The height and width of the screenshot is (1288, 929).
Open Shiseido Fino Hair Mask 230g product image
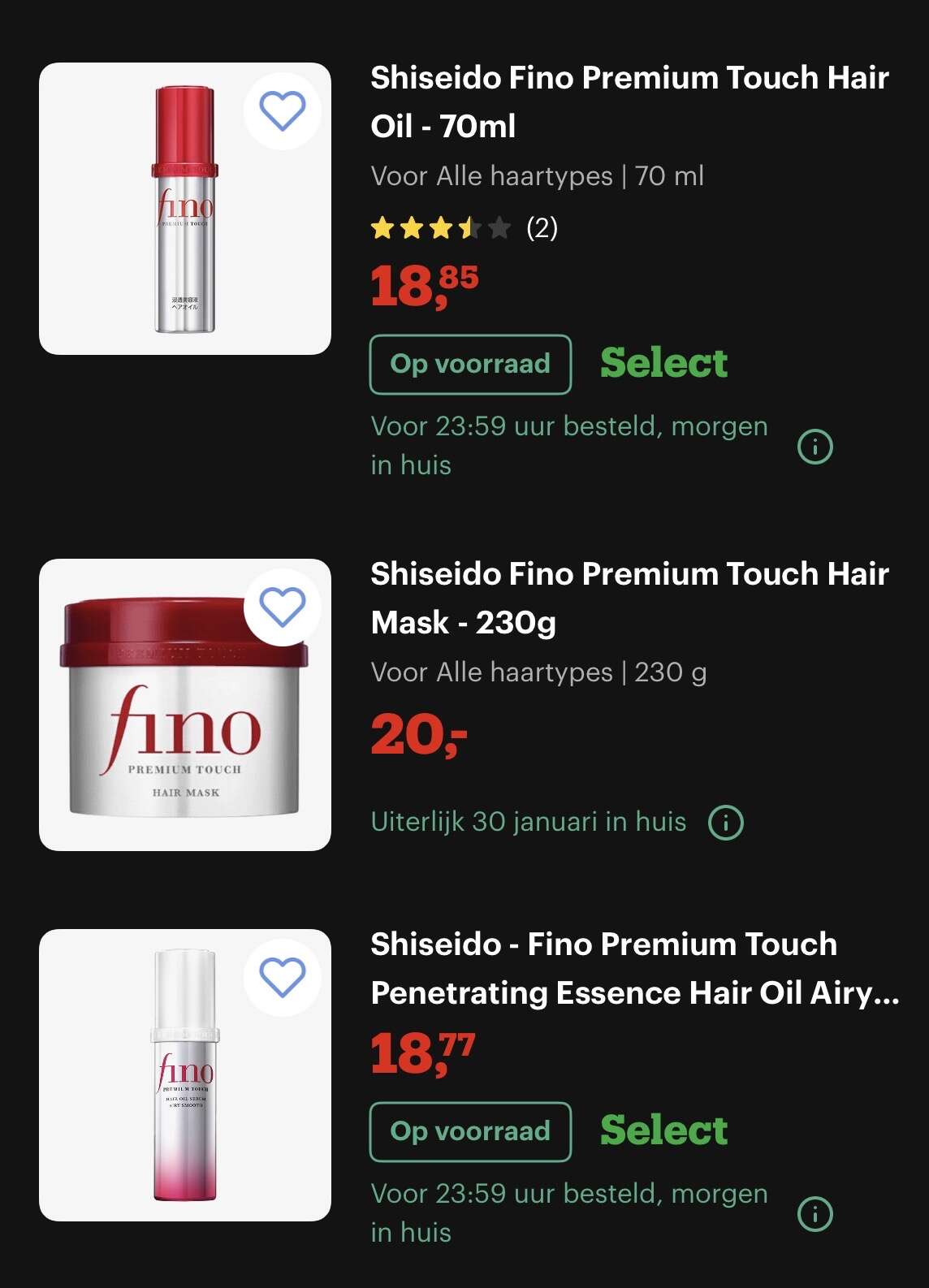pyautogui.click(x=184, y=705)
